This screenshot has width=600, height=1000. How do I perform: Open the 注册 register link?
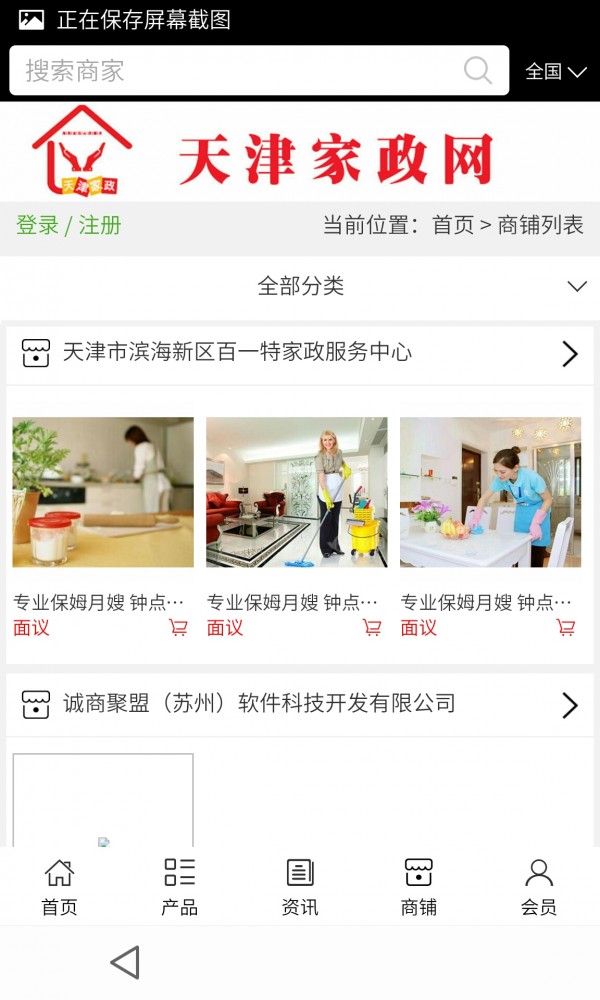pyautogui.click(x=100, y=225)
